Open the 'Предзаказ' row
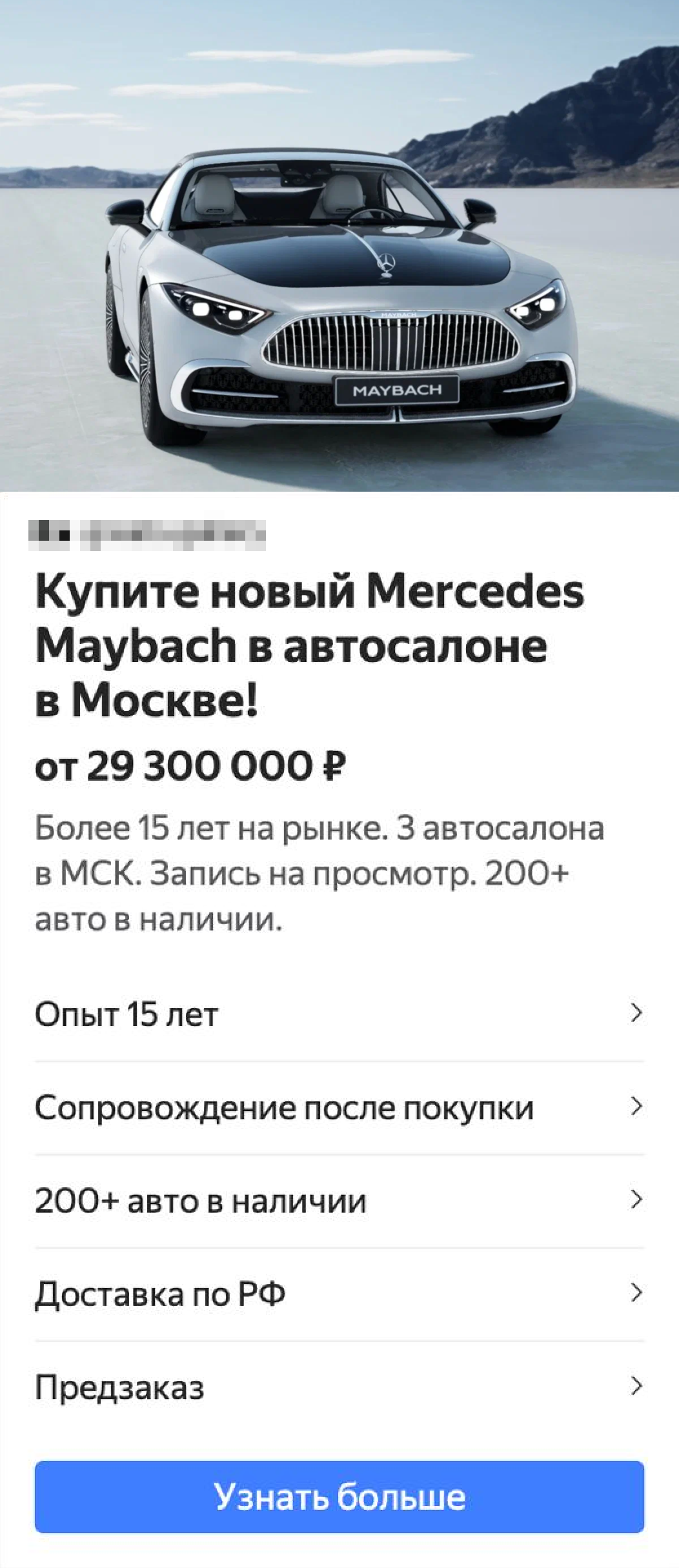The image size is (679, 1568). tap(339, 1386)
